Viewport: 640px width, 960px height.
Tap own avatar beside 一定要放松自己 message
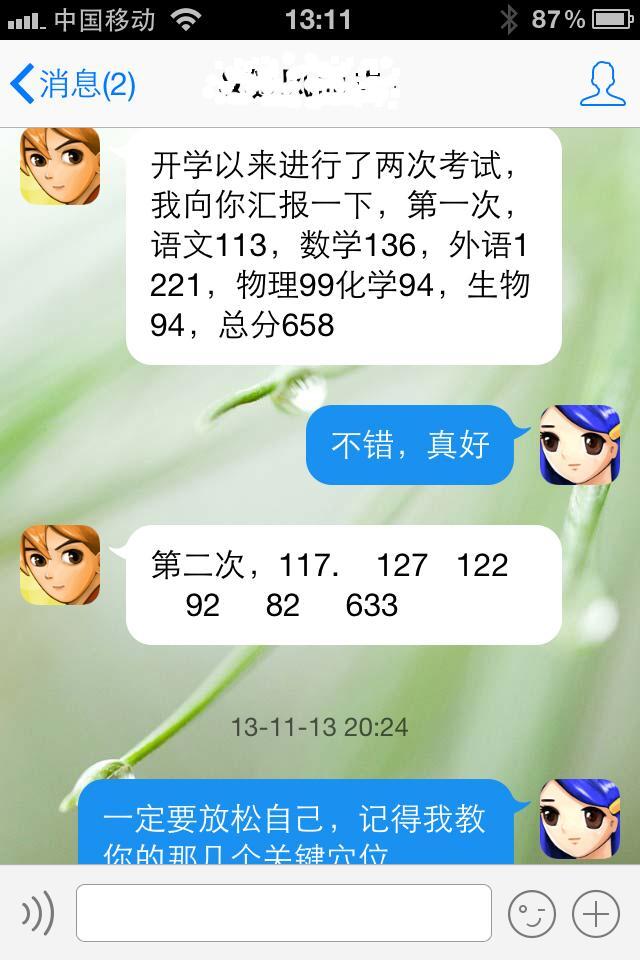click(x=580, y=819)
